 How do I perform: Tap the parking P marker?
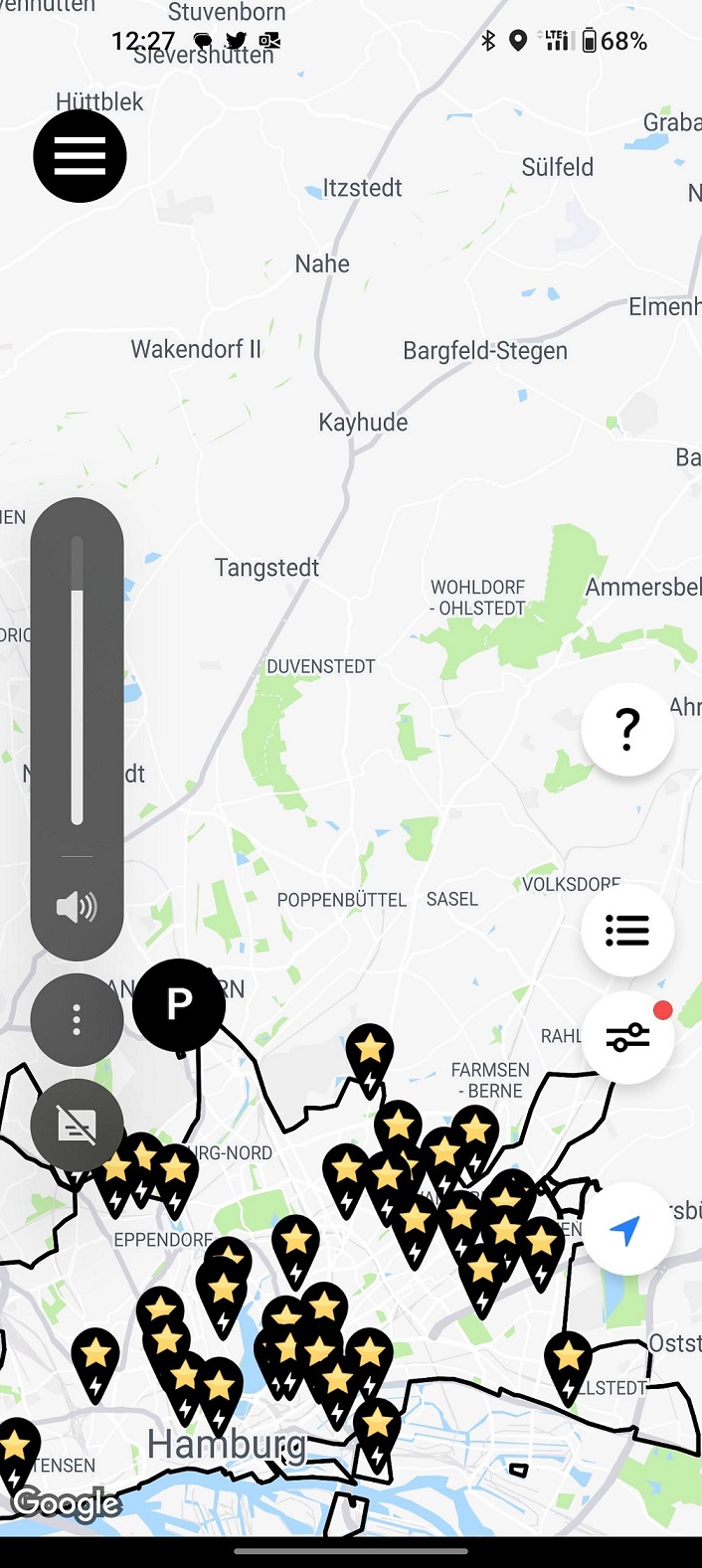tap(179, 1004)
